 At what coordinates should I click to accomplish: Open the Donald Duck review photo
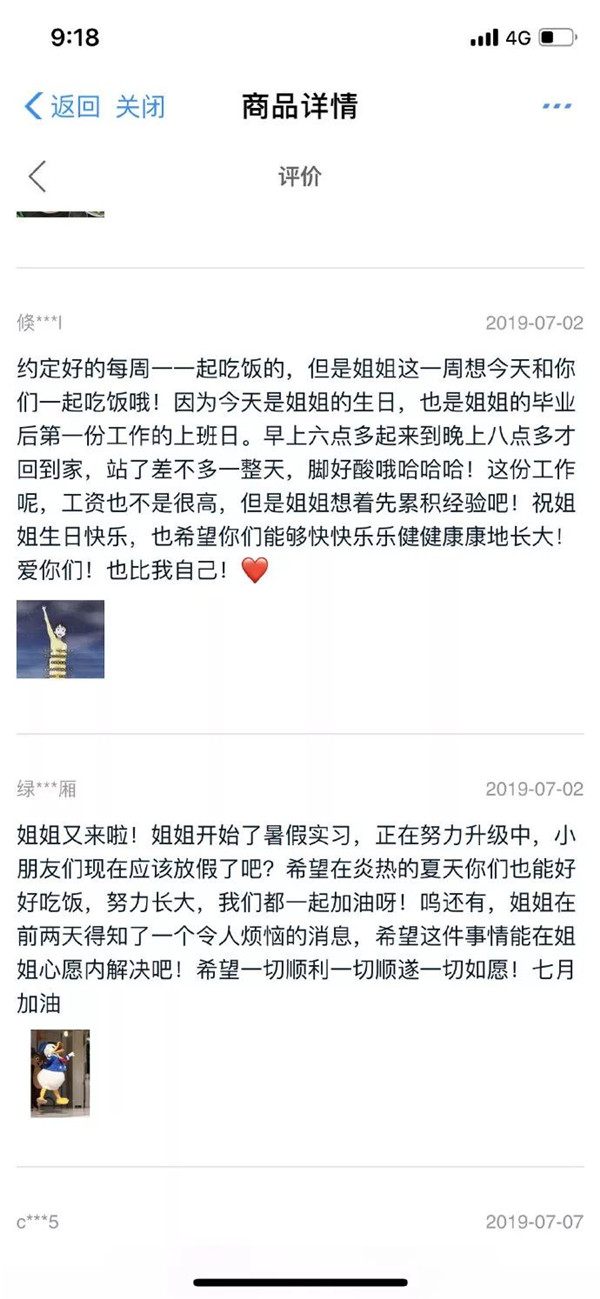[x=59, y=1073]
